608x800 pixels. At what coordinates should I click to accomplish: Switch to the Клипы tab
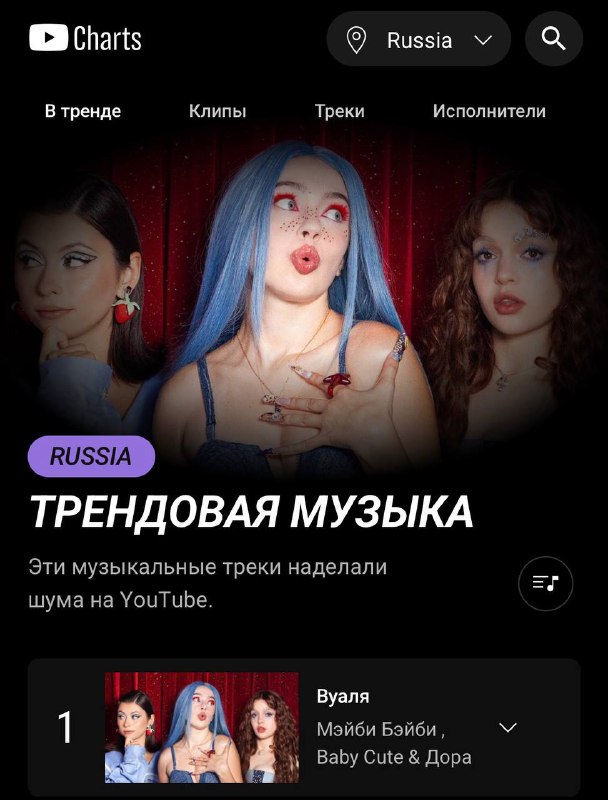pyautogui.click(x=217, y=111)
